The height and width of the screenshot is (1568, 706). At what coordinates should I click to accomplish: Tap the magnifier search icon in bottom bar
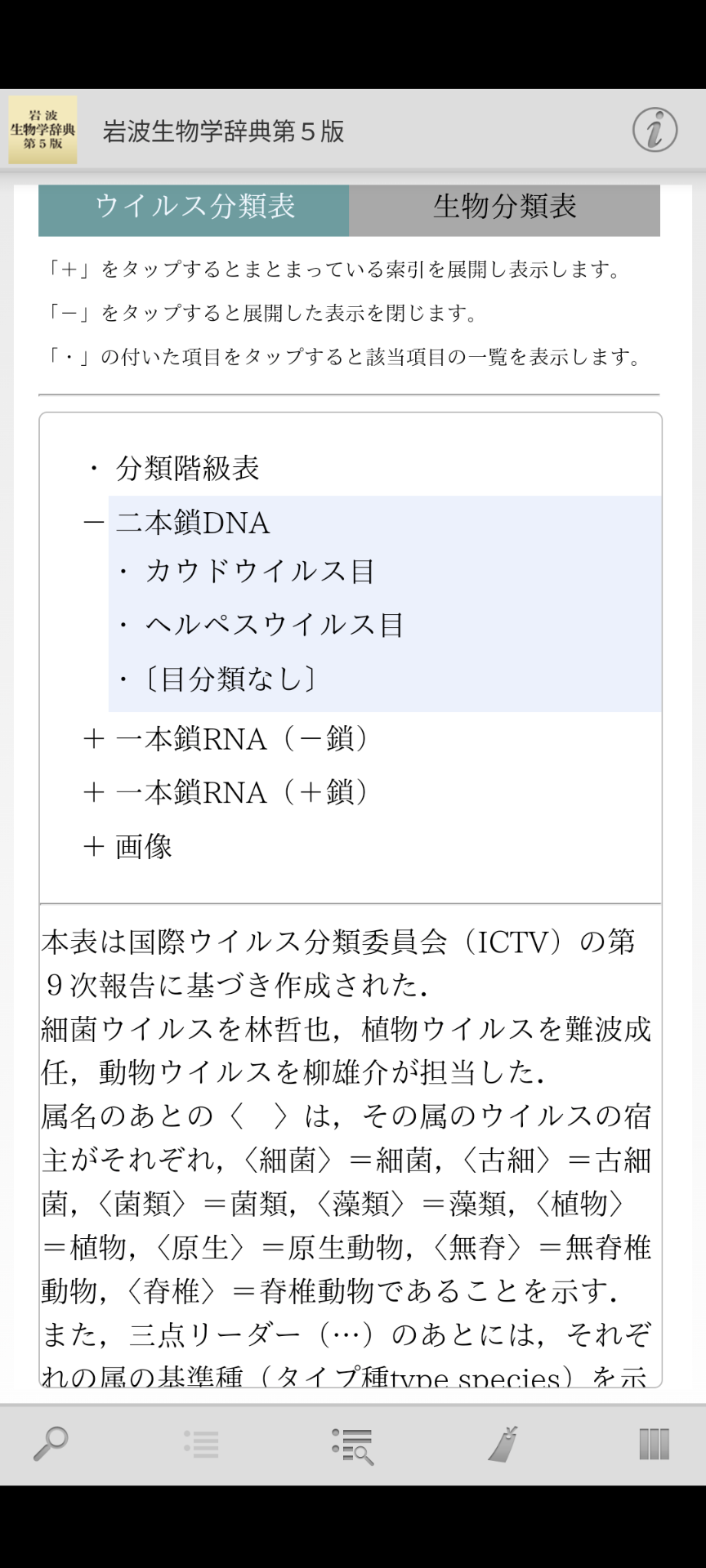pos(51,1443)
